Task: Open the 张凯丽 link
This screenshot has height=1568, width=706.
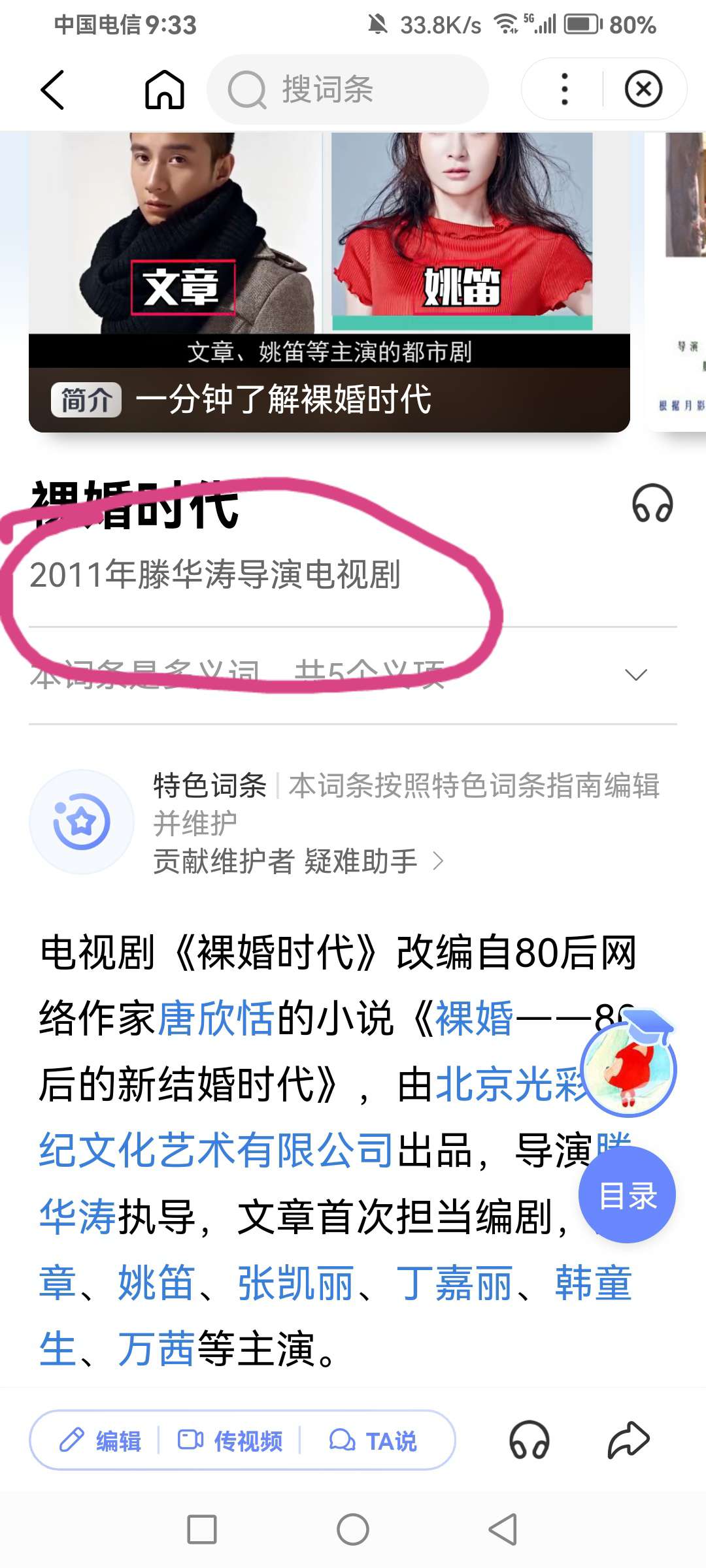Action: 295,1282
